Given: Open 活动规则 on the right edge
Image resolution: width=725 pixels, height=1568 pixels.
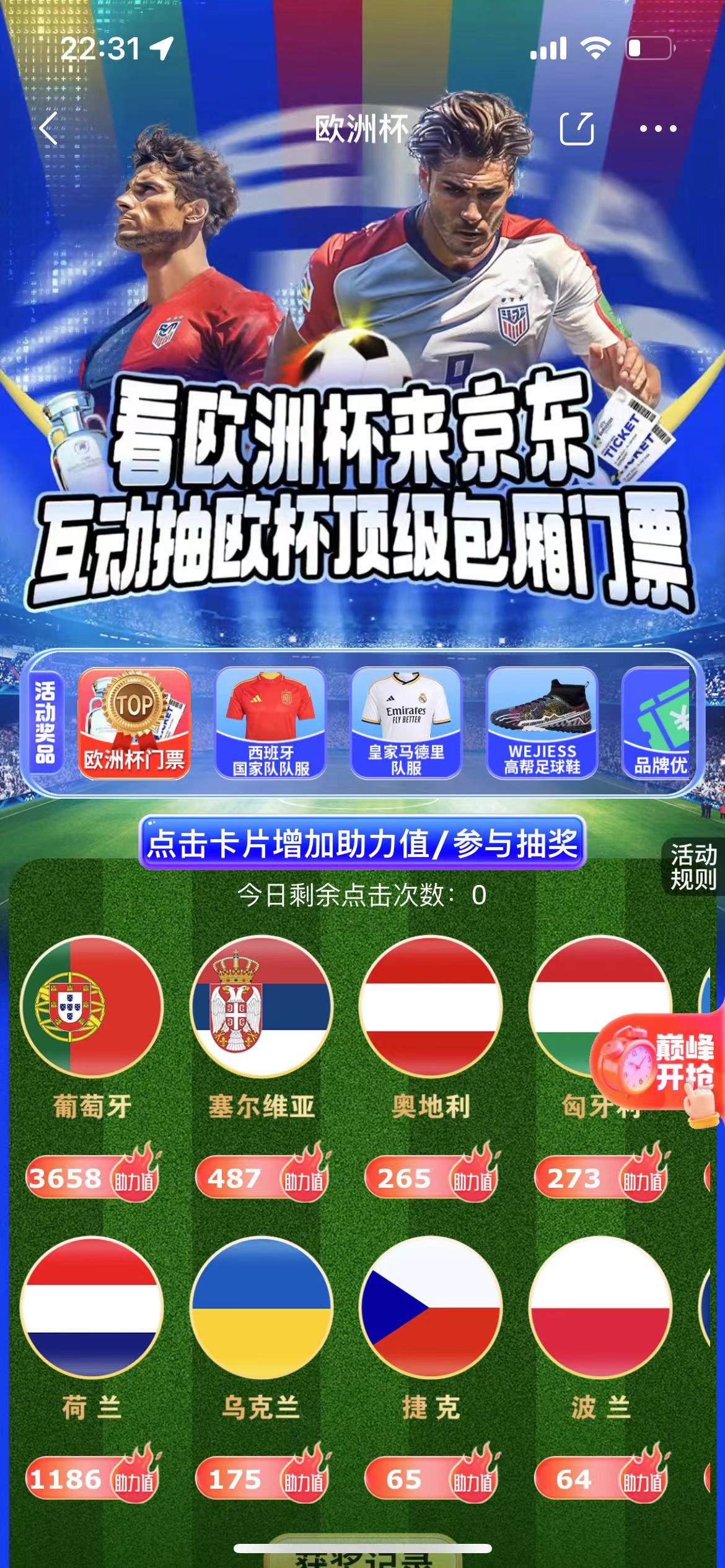Looking at the screenshot, I should click(693, 867).
